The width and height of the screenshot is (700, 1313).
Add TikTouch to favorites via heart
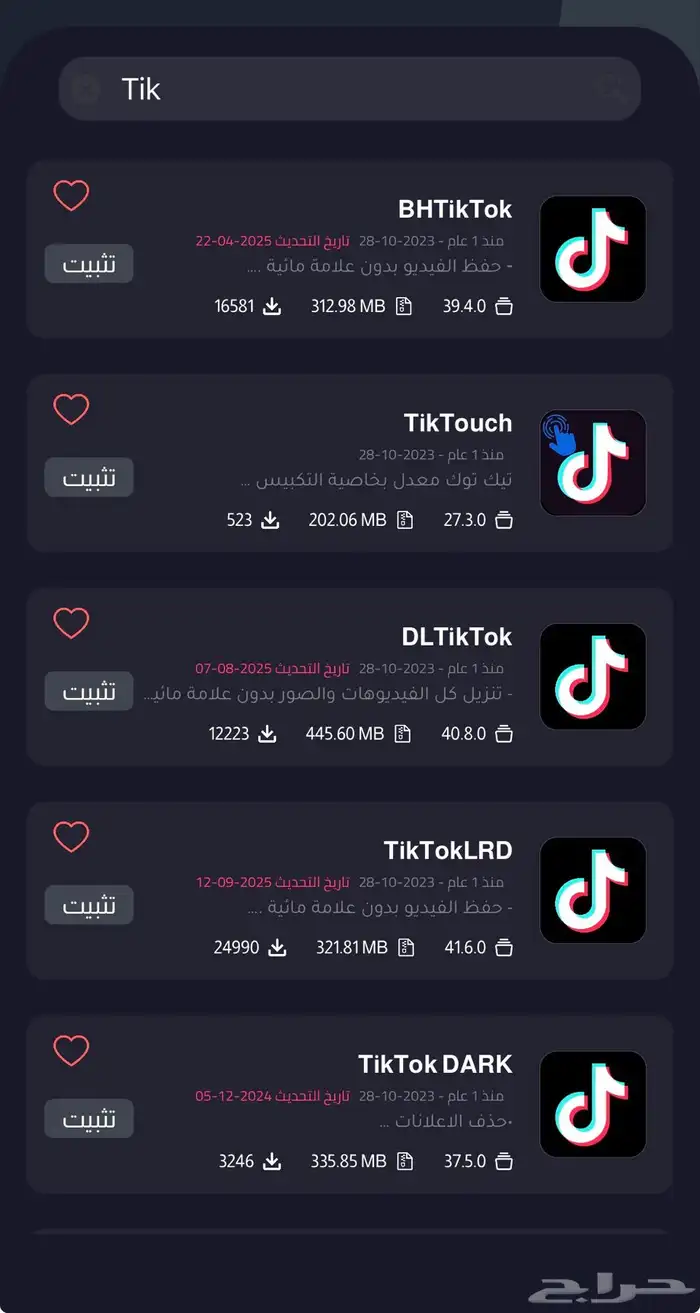[71, 409]
